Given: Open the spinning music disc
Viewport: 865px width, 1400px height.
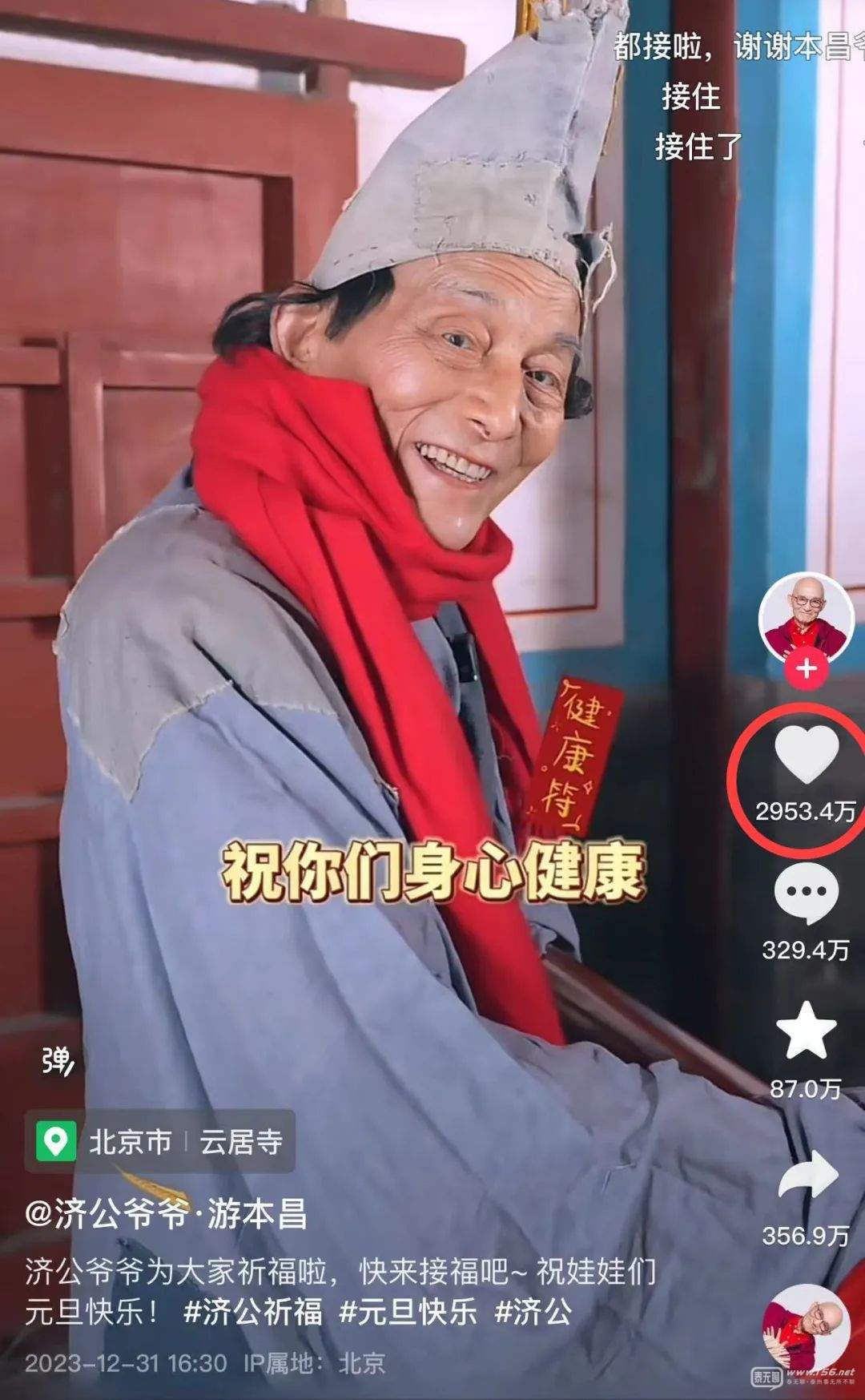Looking at the screenshot, I should (806, 1330).
